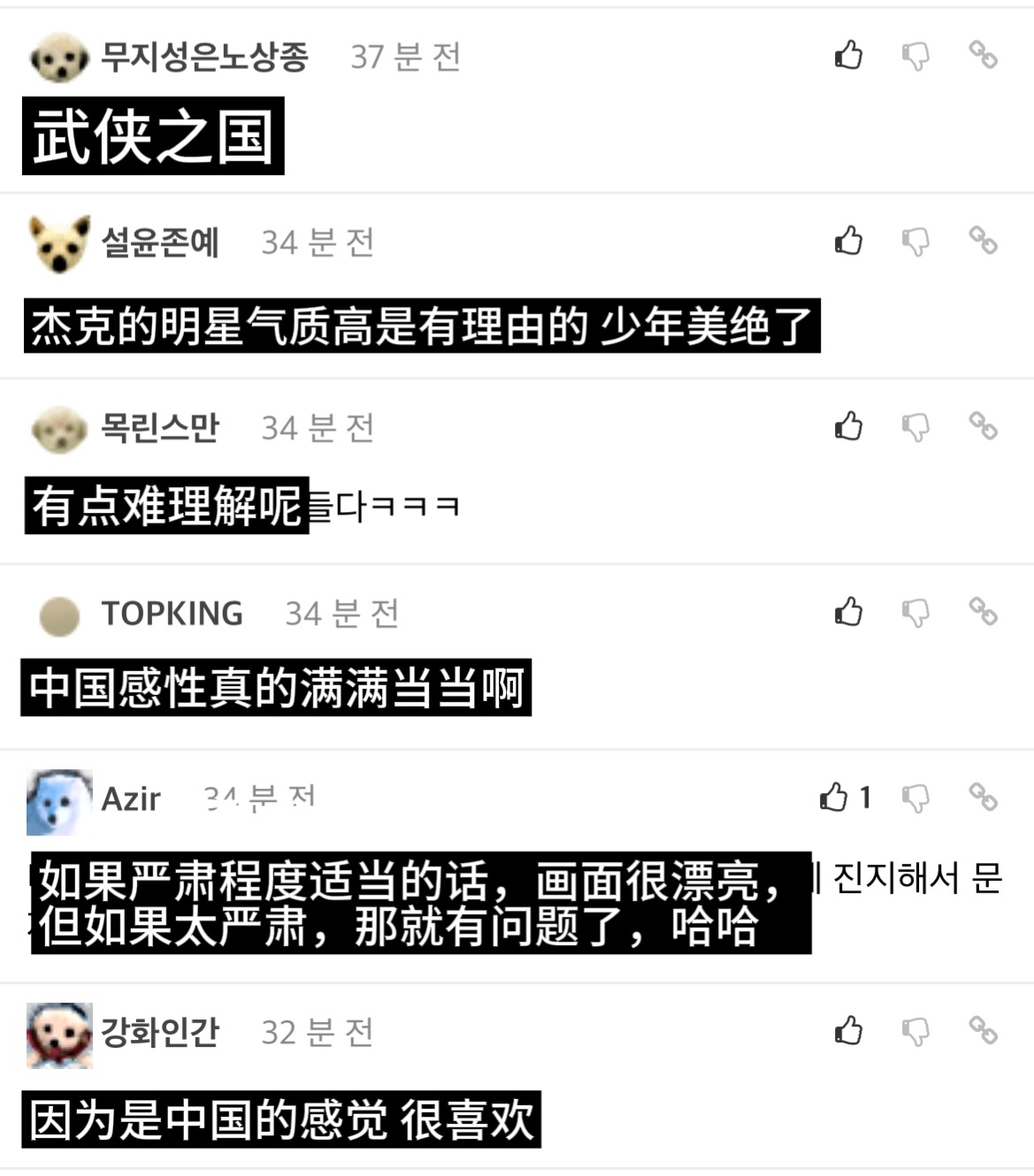The image size is (1034, 1176).
Task: Like Azir's comment with 1 like
Action: (x=834, y=798)
